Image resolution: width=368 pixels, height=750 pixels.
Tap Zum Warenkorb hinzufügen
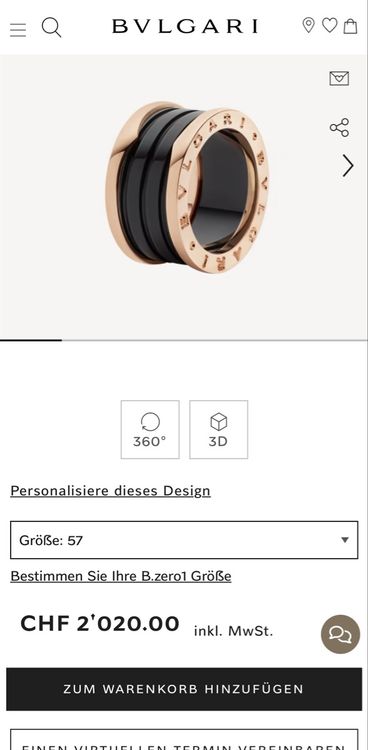click(184, 689)
